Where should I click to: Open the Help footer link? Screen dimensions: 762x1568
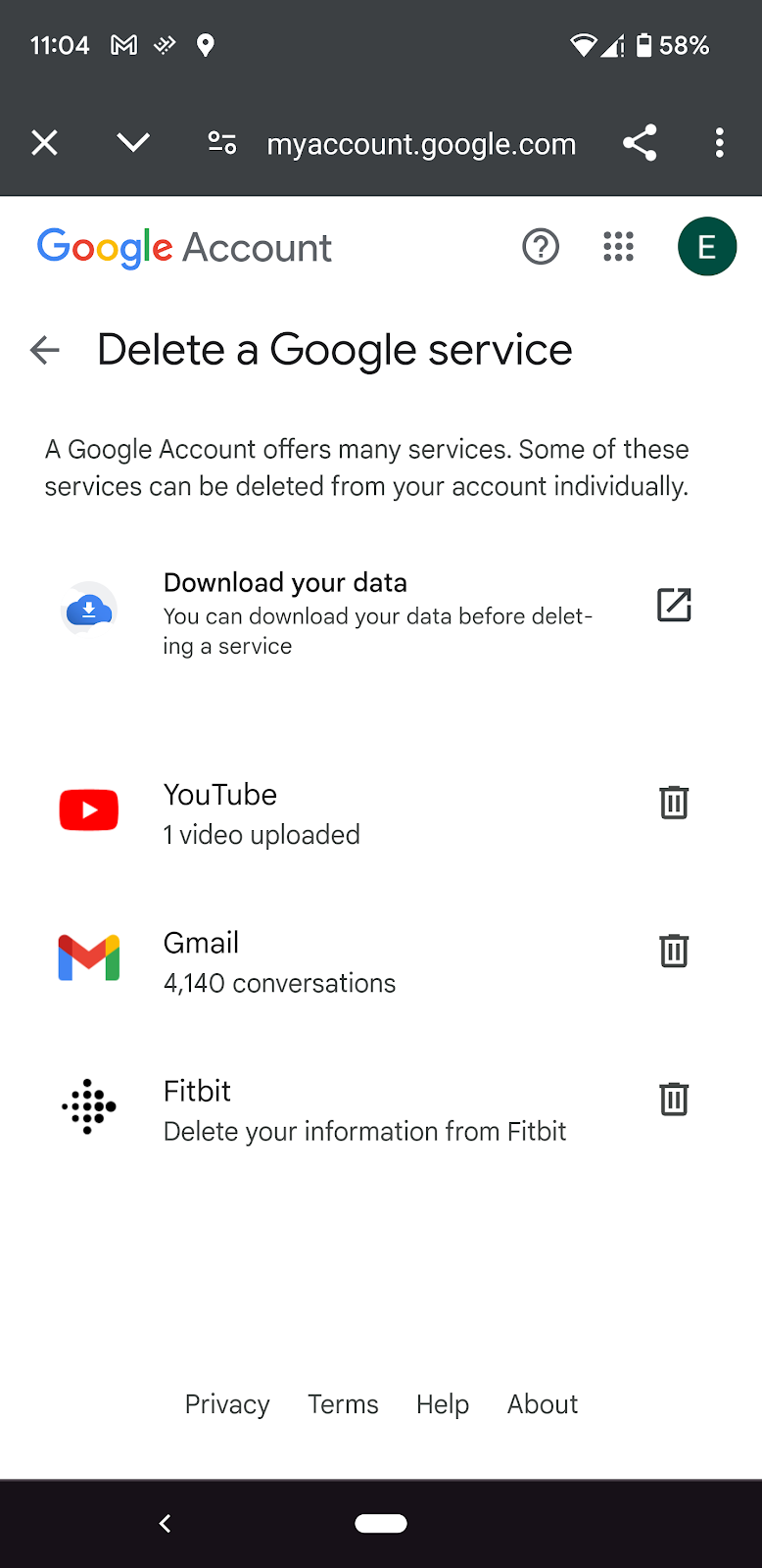tap(443, 1404)
